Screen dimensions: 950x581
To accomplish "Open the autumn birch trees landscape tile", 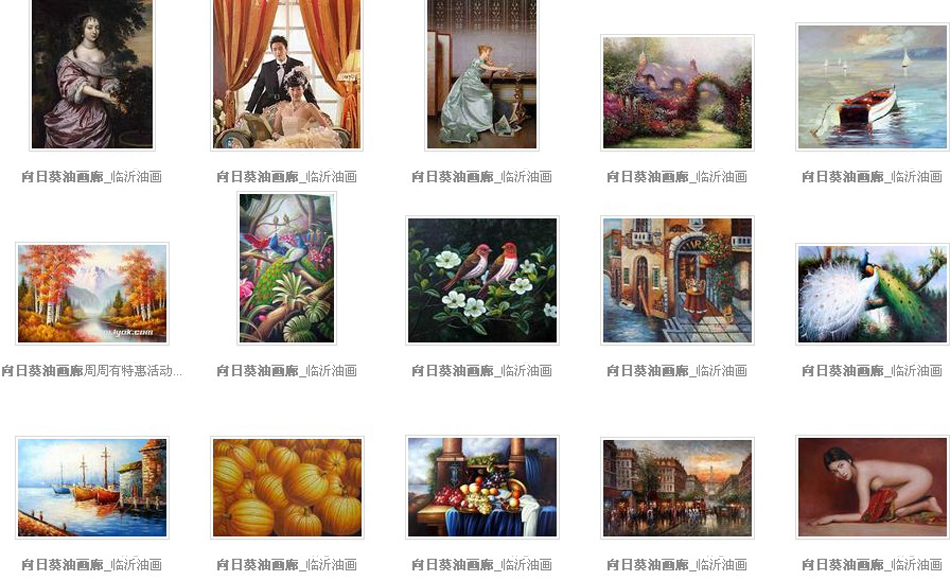I will pyautogui.click(x=92, y=293).
